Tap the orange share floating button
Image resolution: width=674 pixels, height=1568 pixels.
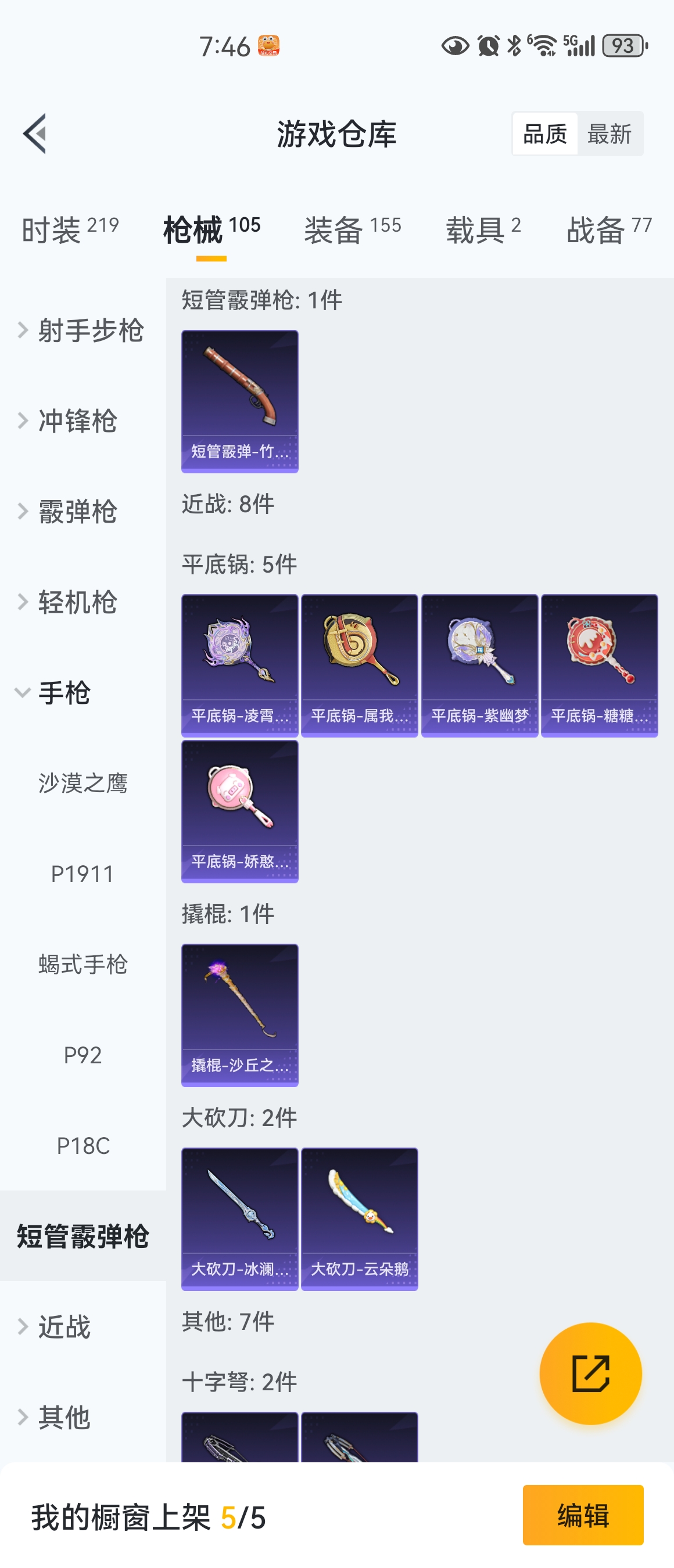click(590, 1373)
